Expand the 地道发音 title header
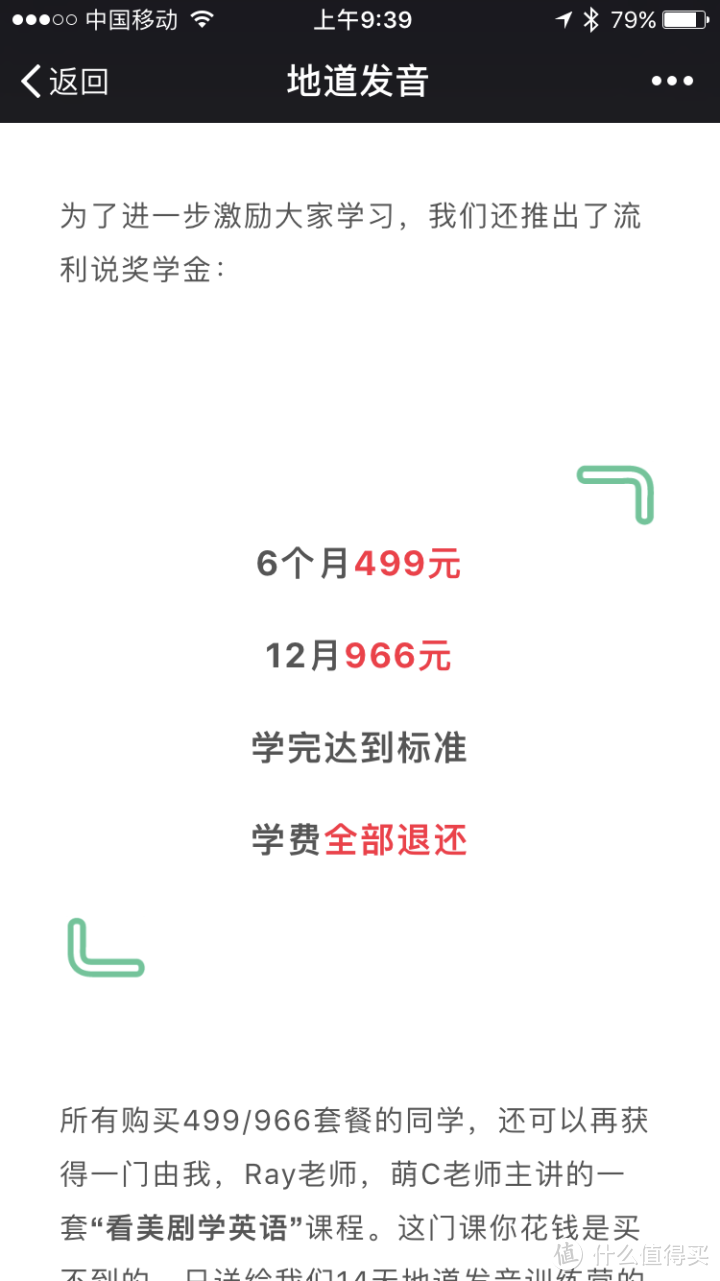 pos(360,80)
